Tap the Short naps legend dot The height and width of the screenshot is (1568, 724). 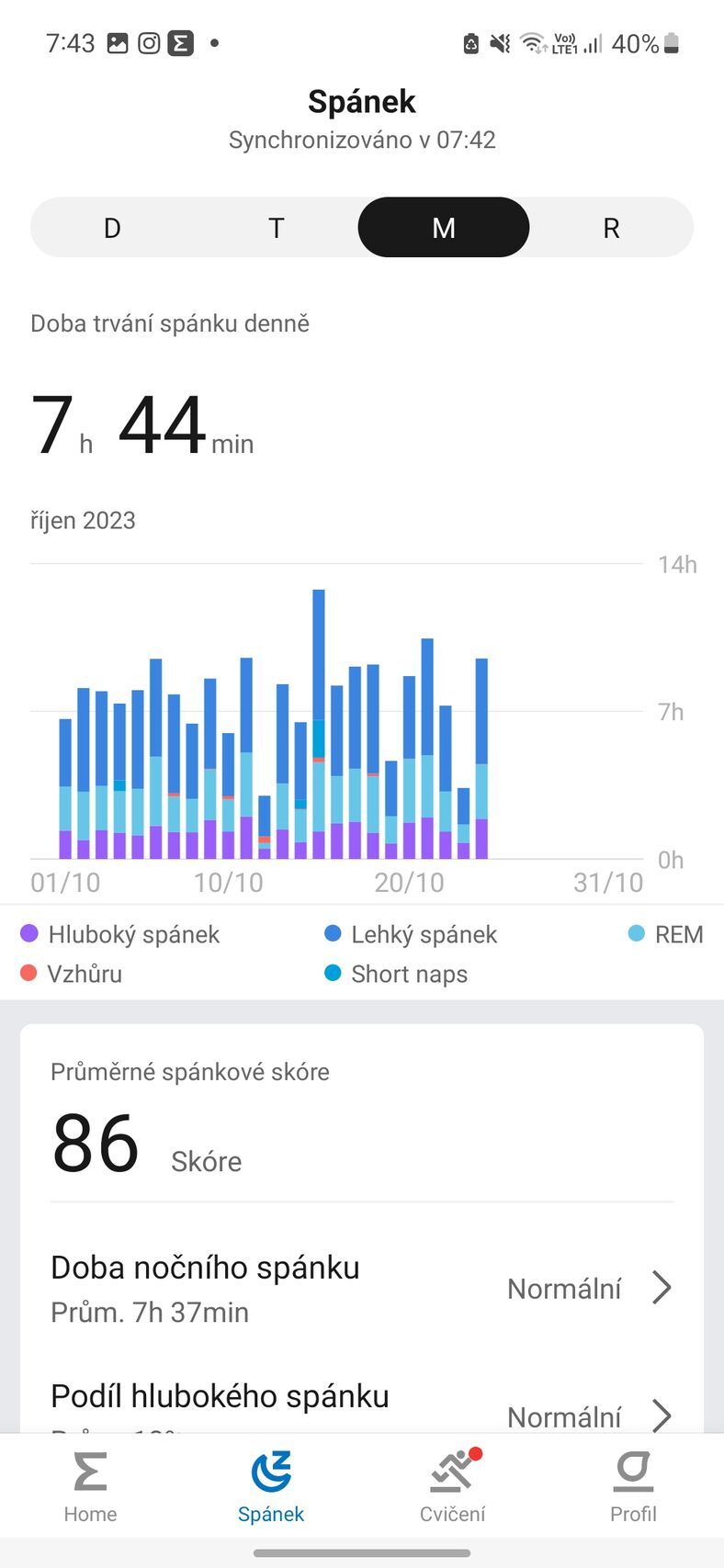pos(331,973)
